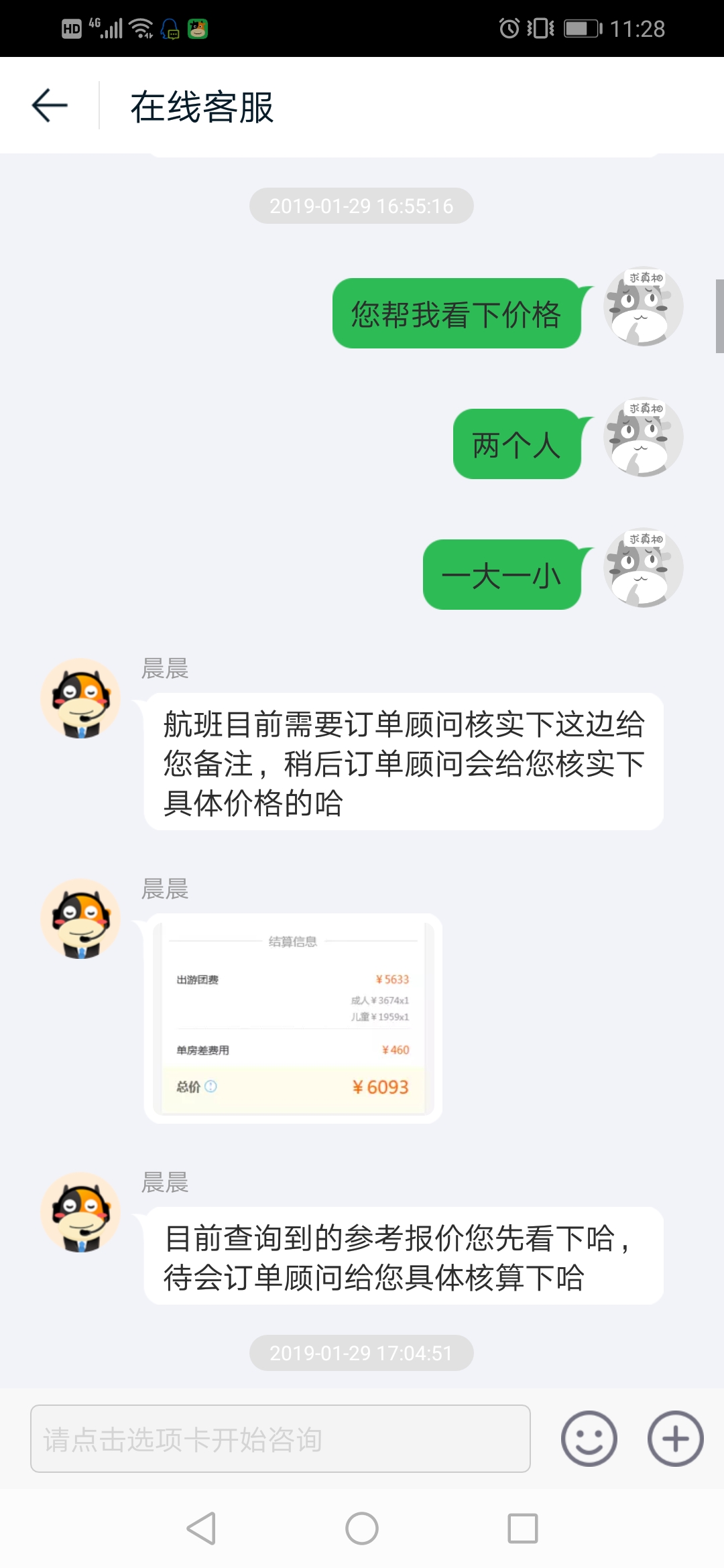Open the emoji smiley picker
The image size is (724, 1568).
(589, 1439)
